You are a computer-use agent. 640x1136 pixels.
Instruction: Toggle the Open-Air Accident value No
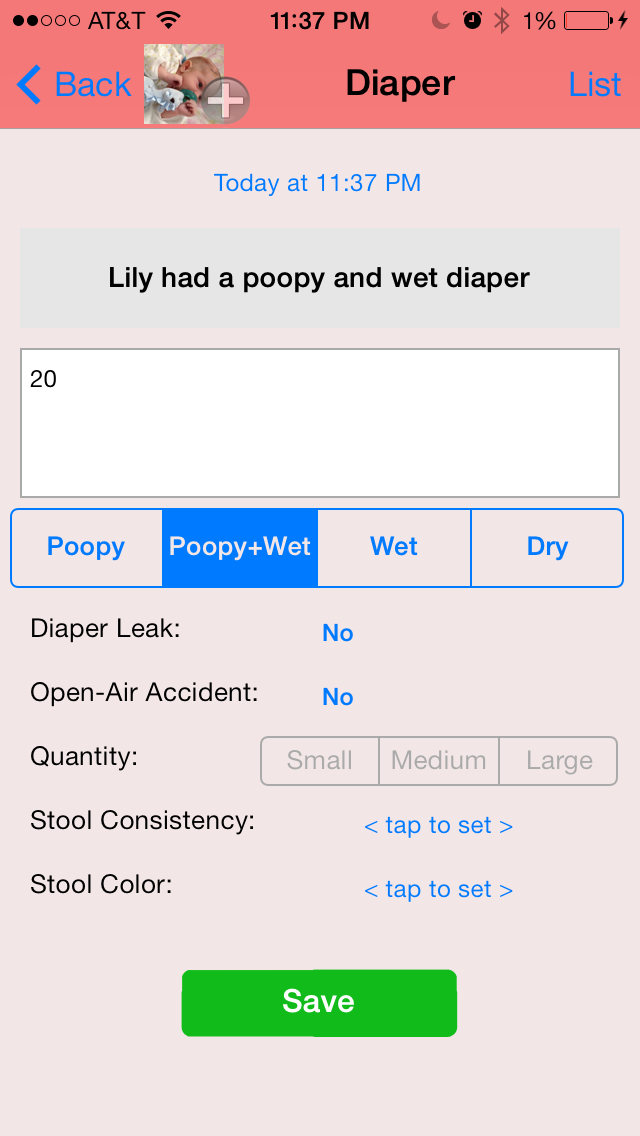click(x=338, y=697)
